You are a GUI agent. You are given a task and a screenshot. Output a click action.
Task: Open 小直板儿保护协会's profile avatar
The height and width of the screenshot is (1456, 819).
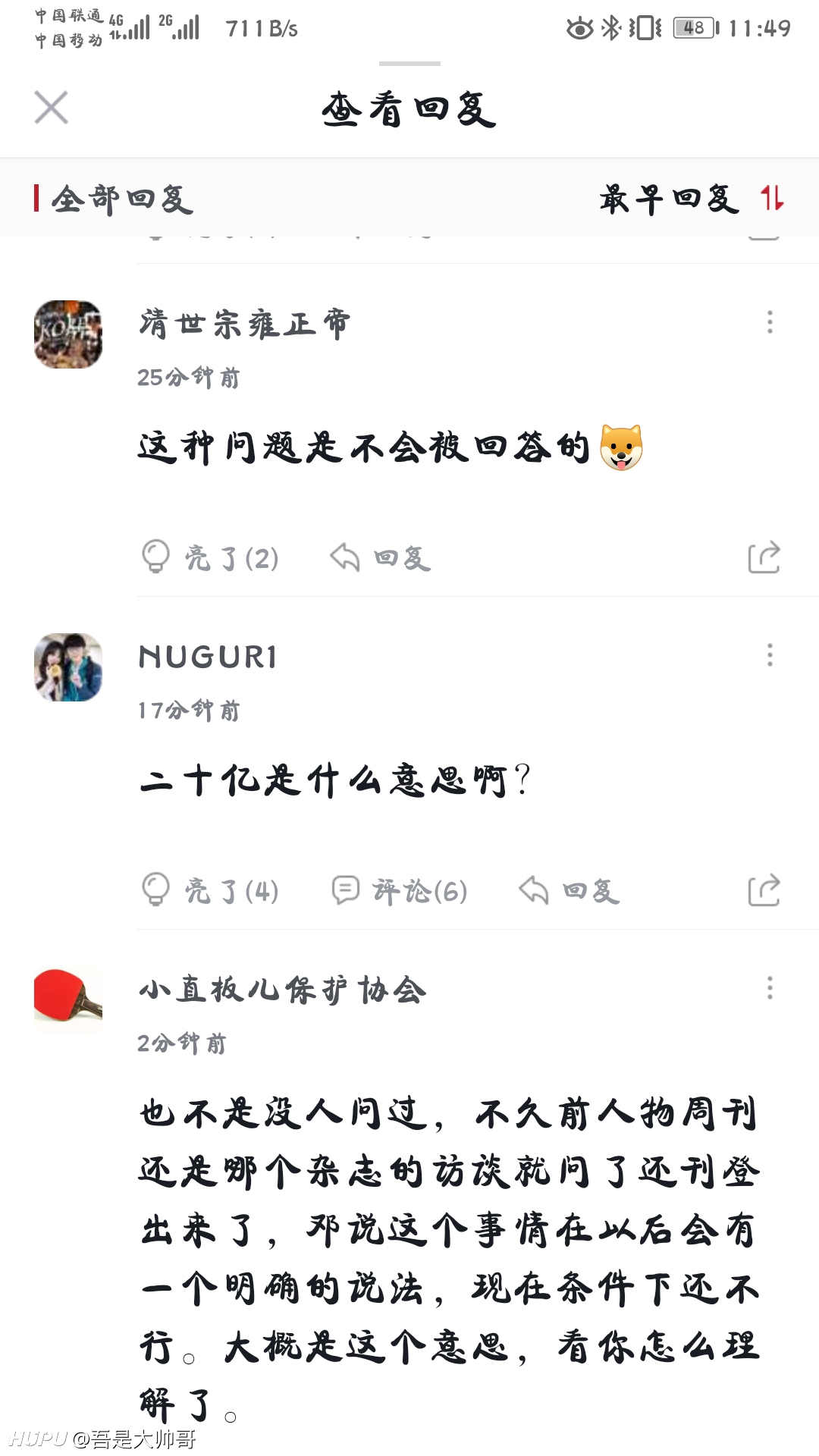click(x=68, y=1000)
